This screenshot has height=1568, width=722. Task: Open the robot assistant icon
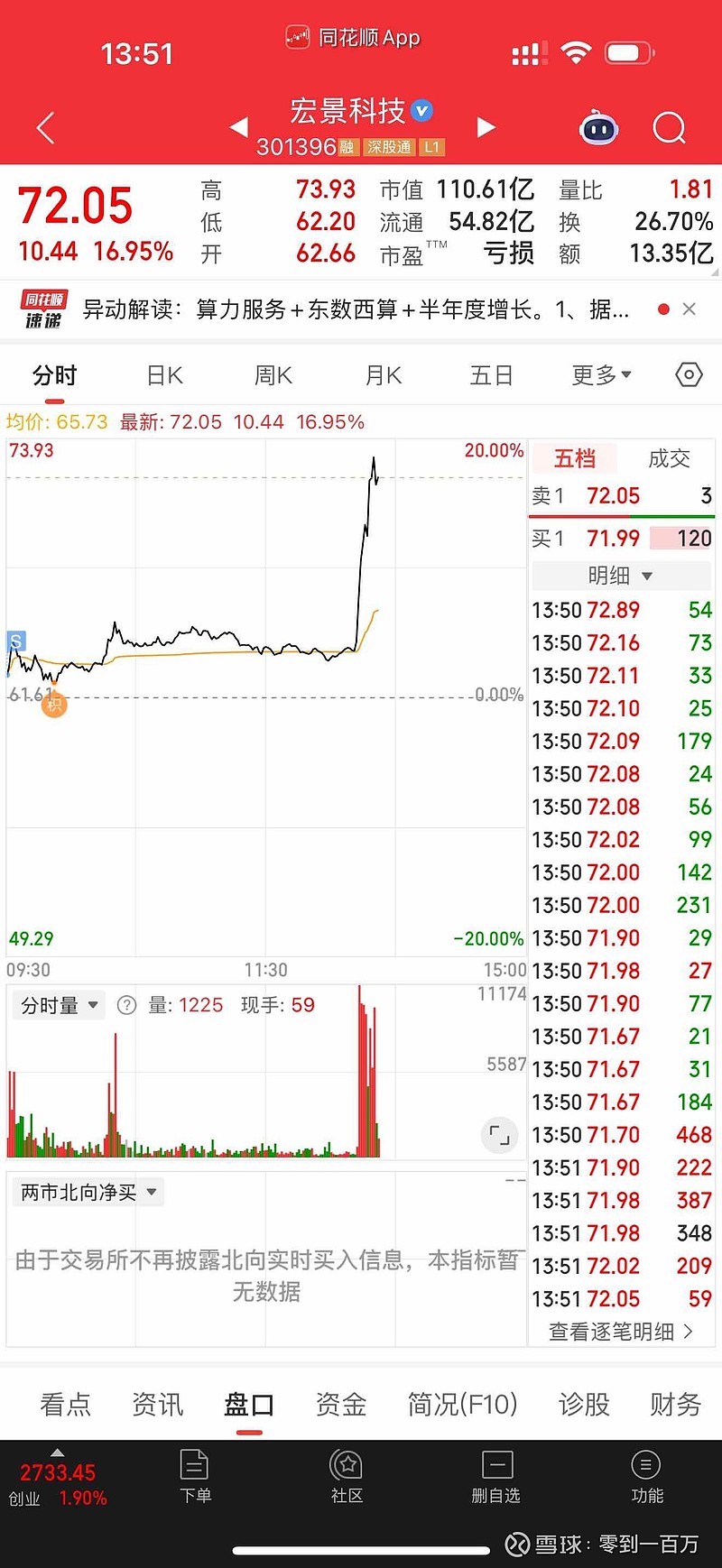pyautogui.click(x=598, y=128)
